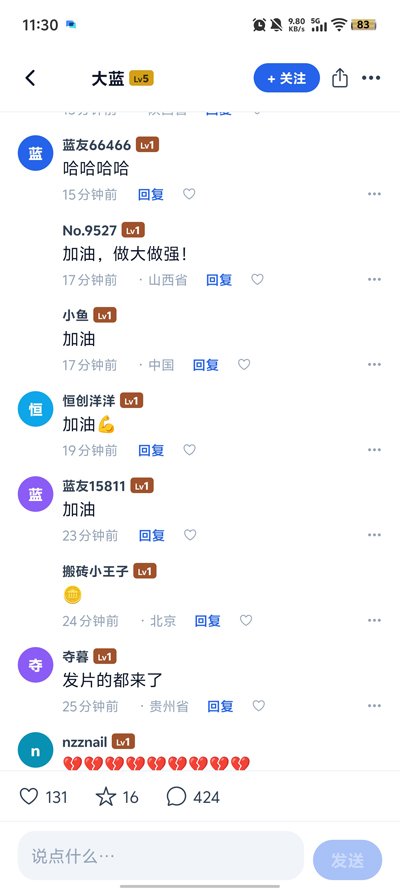Image resolution: width=400 pixels, height=889 pixels.
Task: Reply to 恒创洋洋's comment
Action: 151,450
